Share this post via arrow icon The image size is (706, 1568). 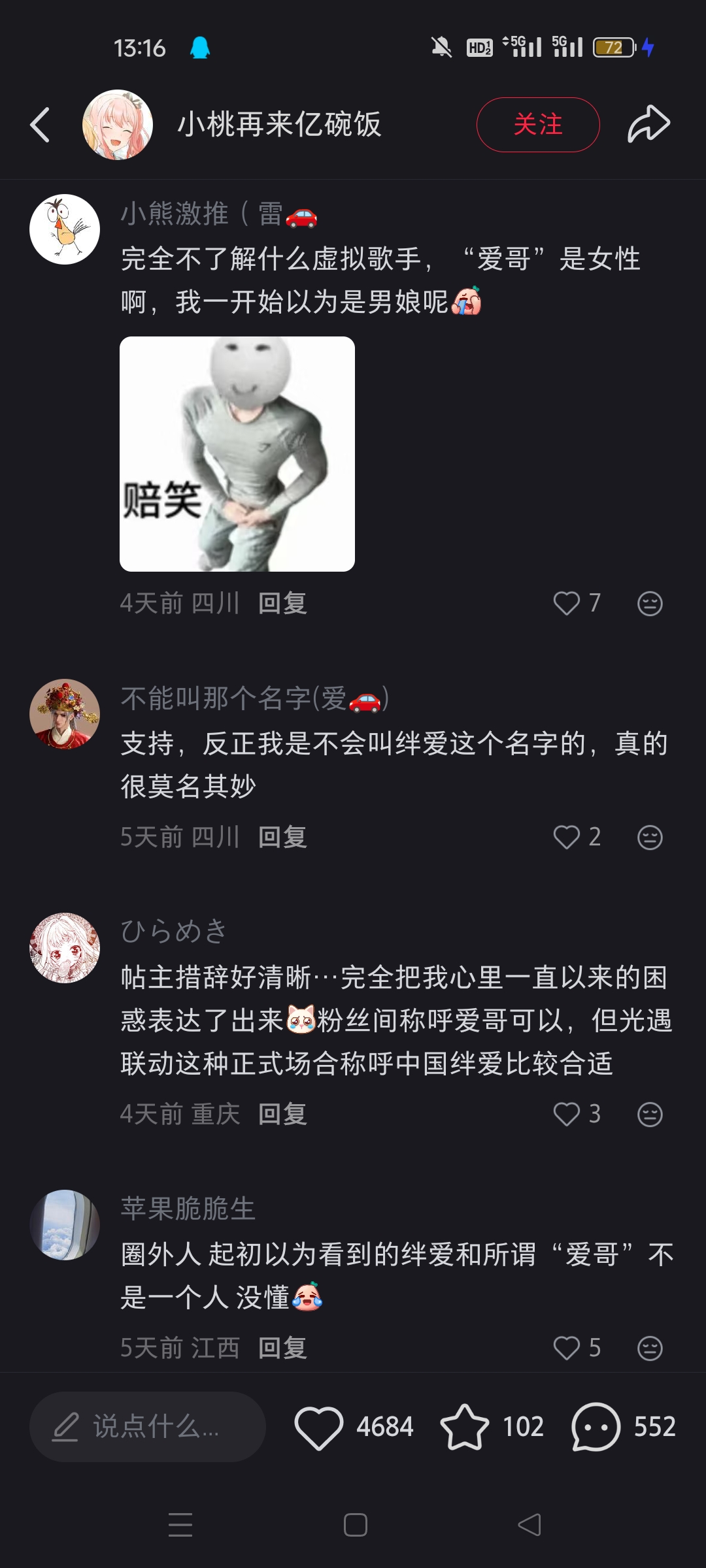click(x=648, y=123)
